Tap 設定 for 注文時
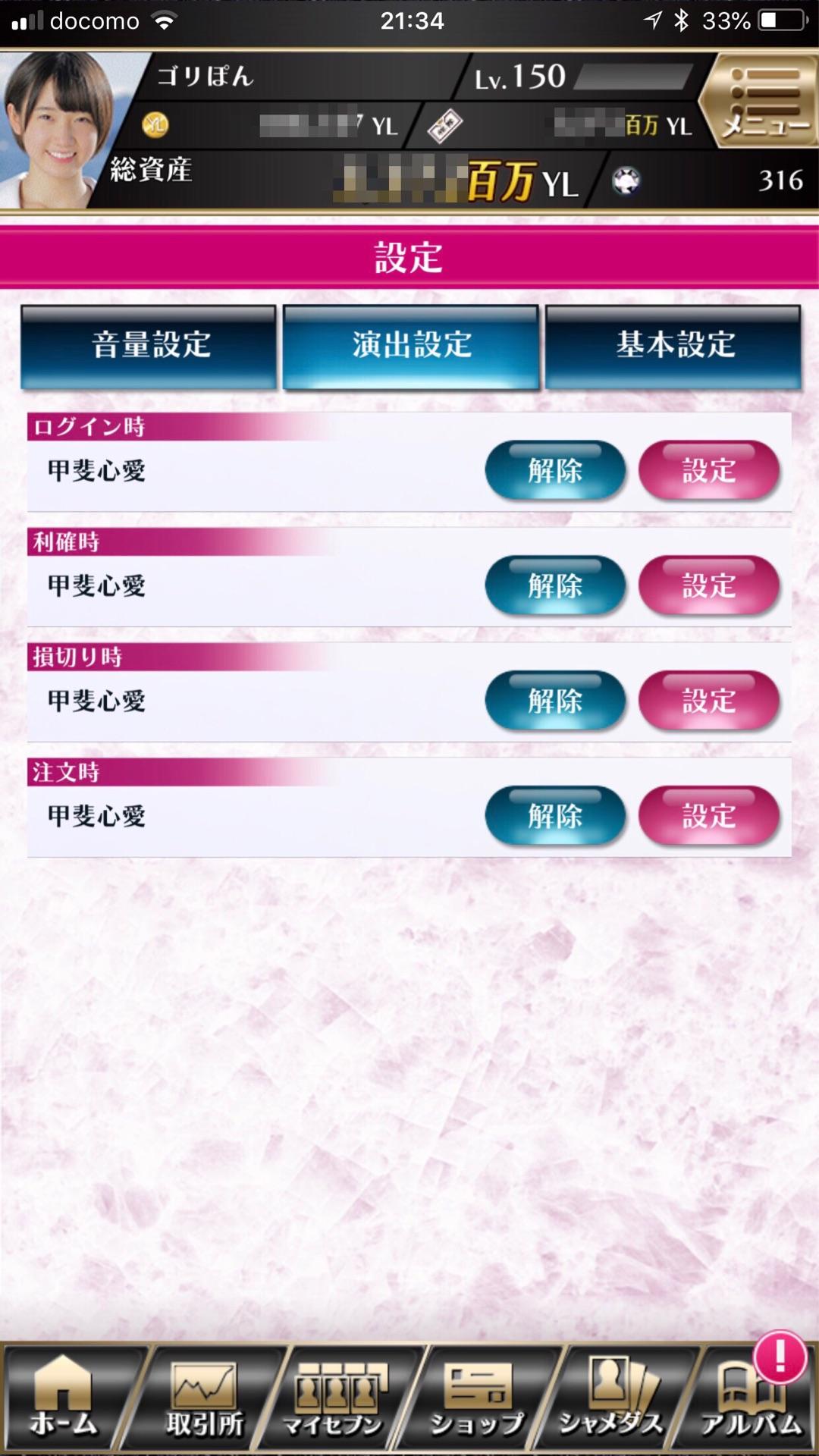 (x=709, y=817)
